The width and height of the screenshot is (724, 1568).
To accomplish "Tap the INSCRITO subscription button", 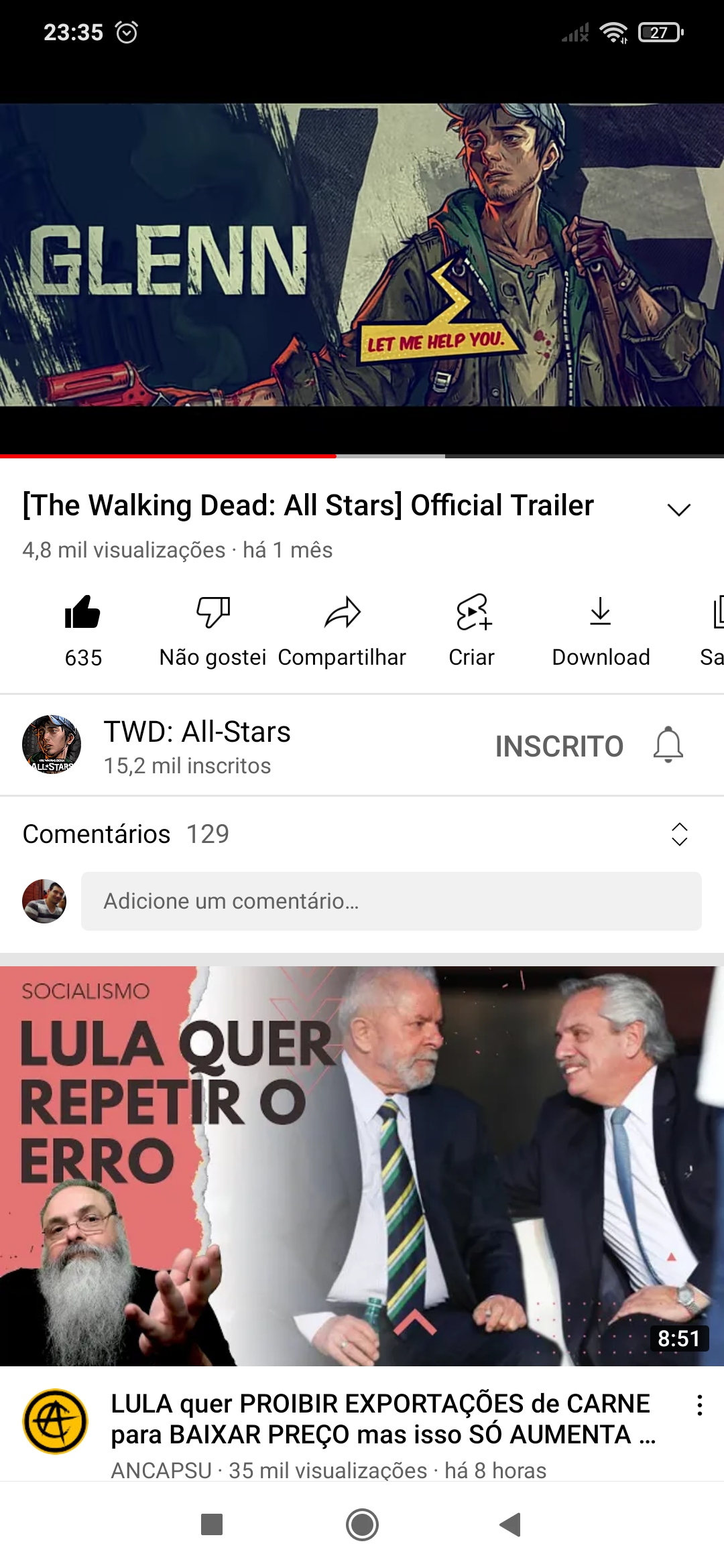I will pos(559,746).
